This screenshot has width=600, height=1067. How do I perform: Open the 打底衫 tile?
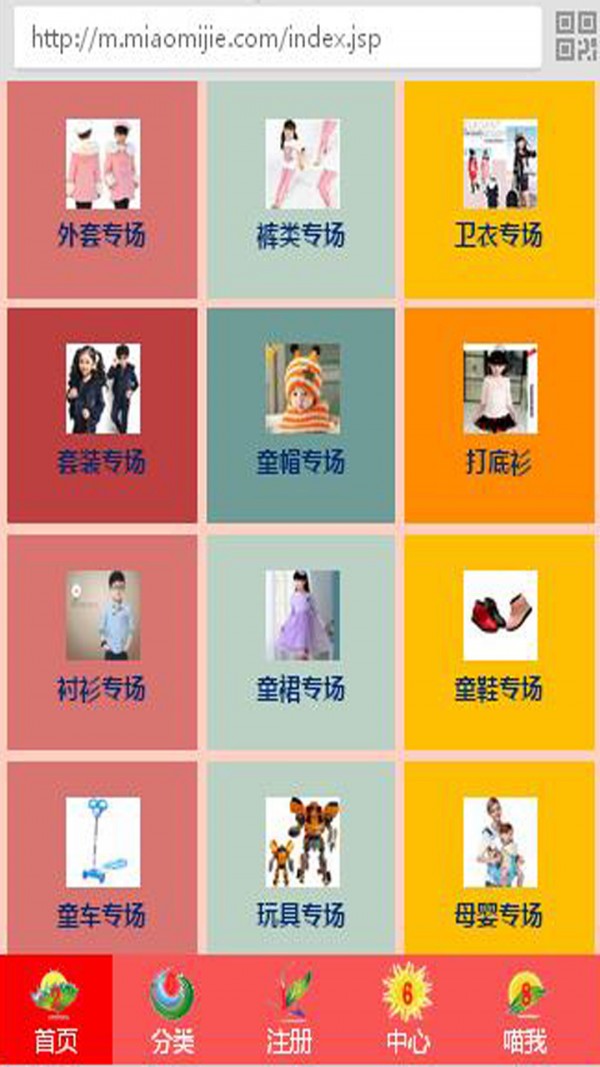coord(499,415)
